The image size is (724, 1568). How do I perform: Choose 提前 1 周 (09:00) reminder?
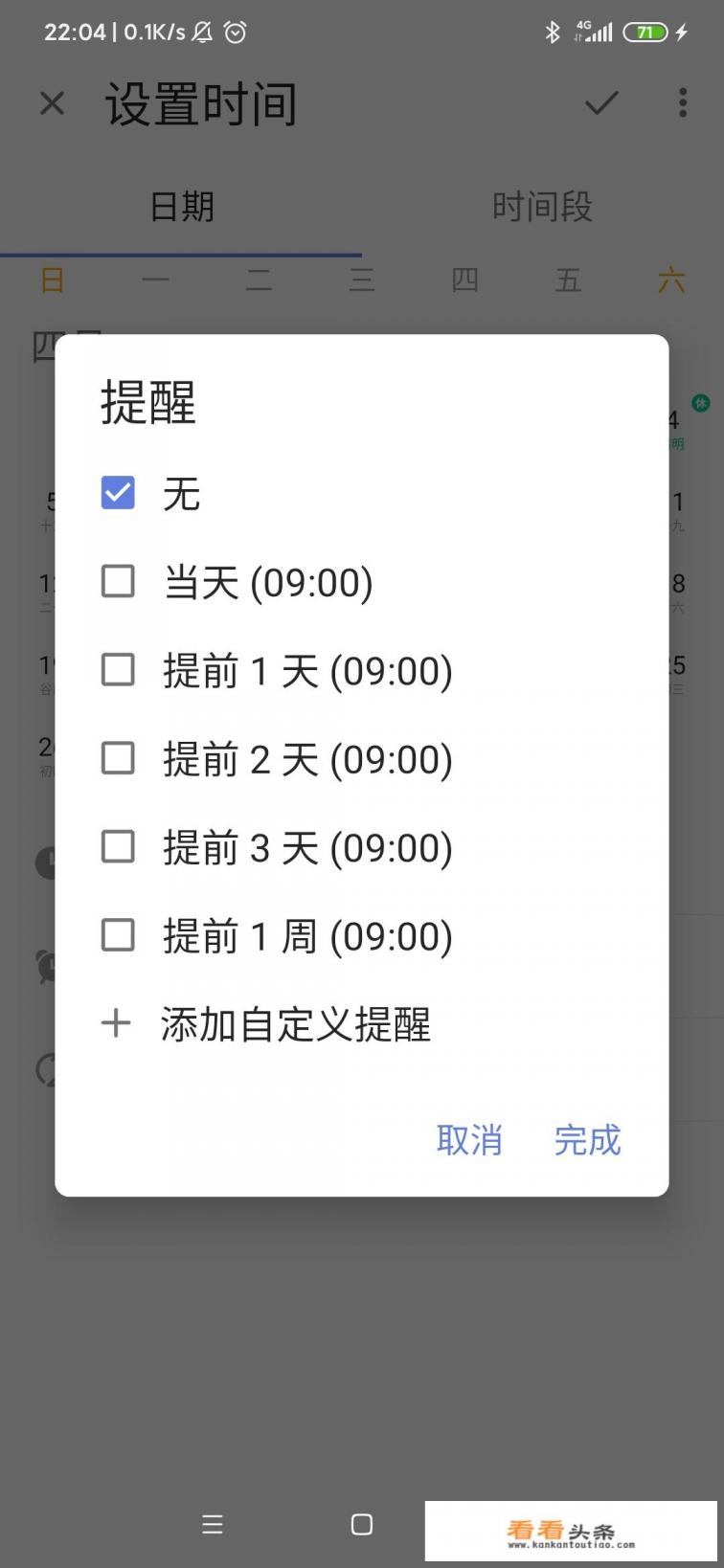tap(118, 935)
